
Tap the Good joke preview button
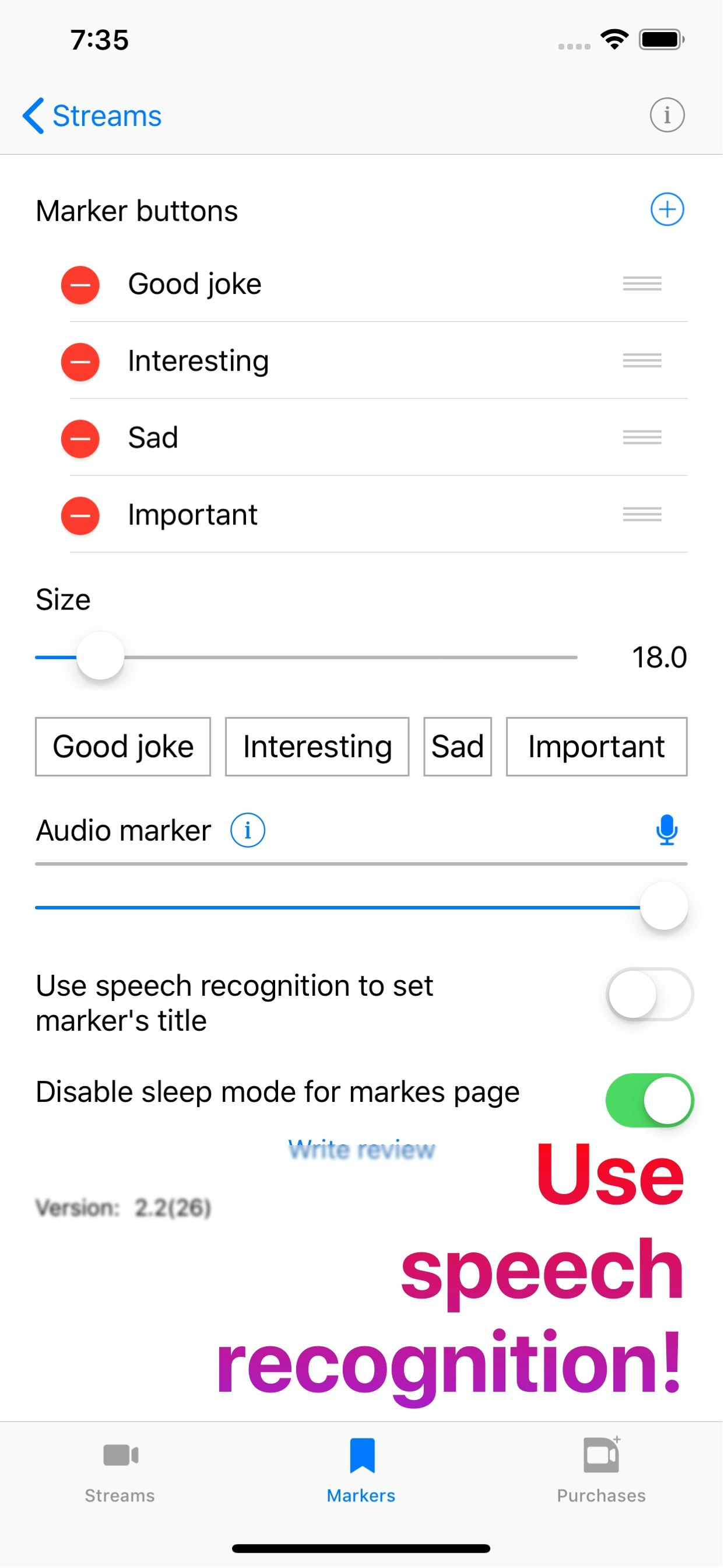123,747
